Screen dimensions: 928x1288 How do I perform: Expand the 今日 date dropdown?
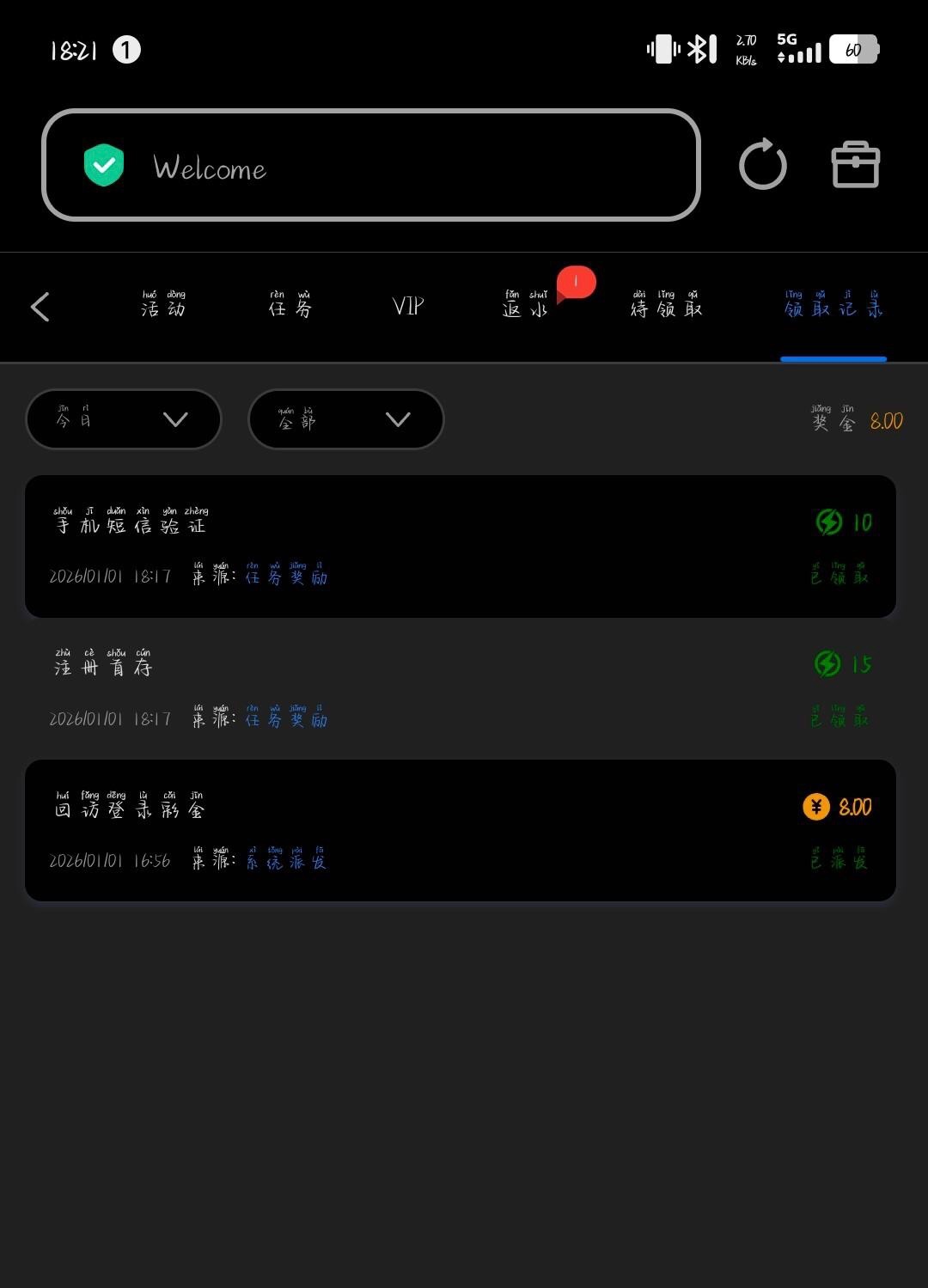click(x=124, y=419)
